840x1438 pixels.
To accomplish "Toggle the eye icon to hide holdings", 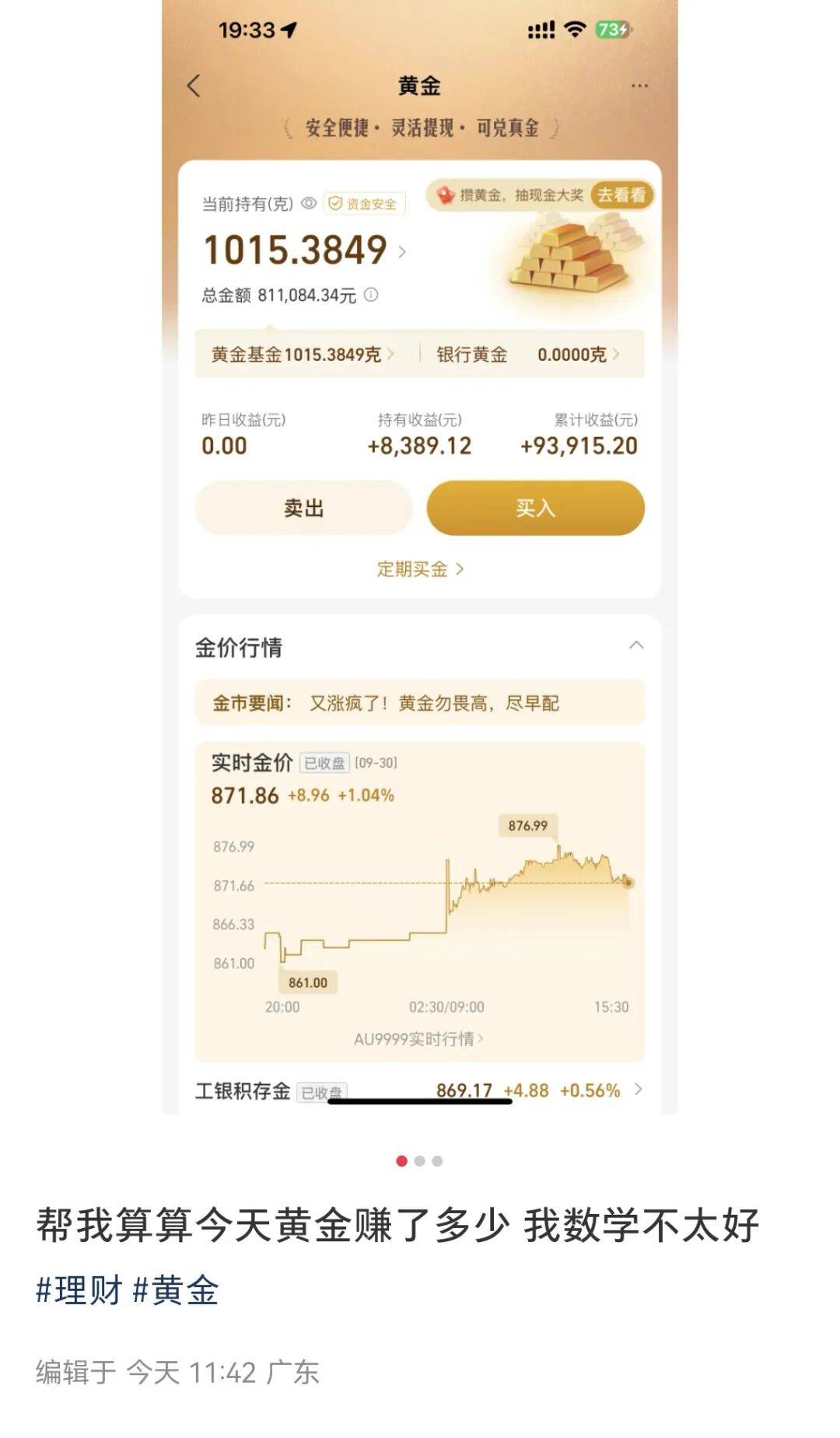I will coord(310,202).
